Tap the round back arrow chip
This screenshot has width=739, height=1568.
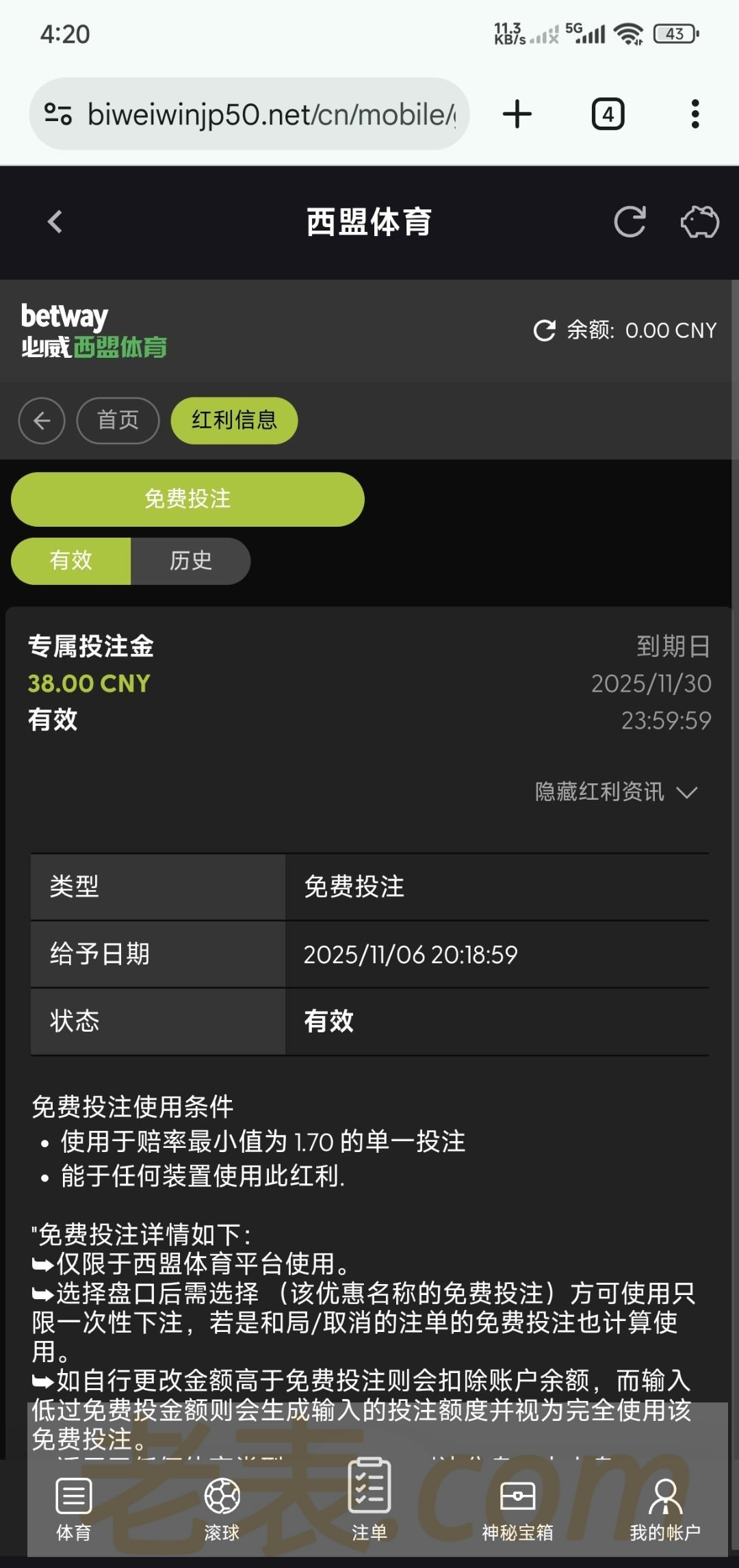pyautogui.click(x=42, y=420)
